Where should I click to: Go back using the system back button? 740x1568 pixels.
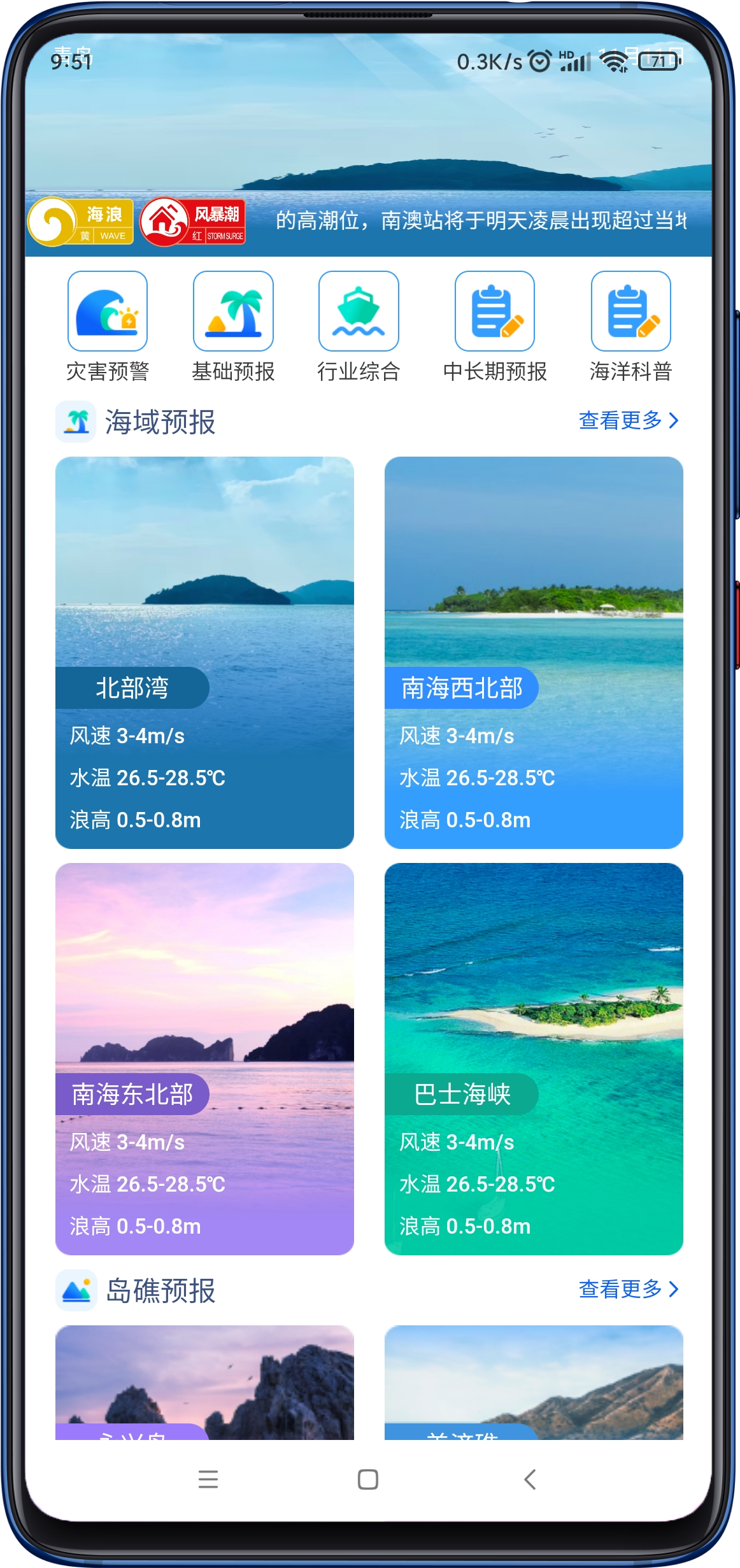pyautogui.click(x=530, y=1479)
